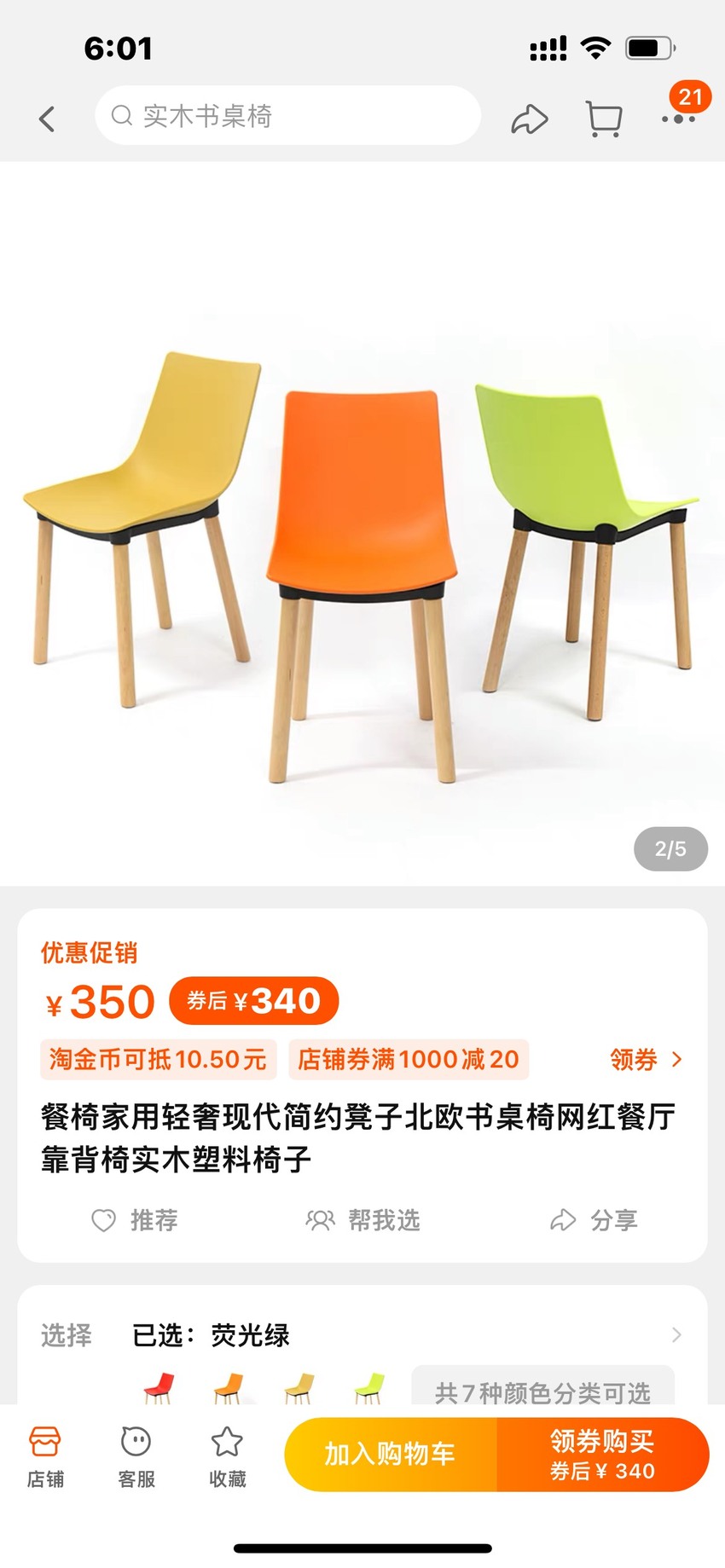Tap 分享 below the product title
The width and height of the screenshot is (725, 1568).
tap(594, 1220)
